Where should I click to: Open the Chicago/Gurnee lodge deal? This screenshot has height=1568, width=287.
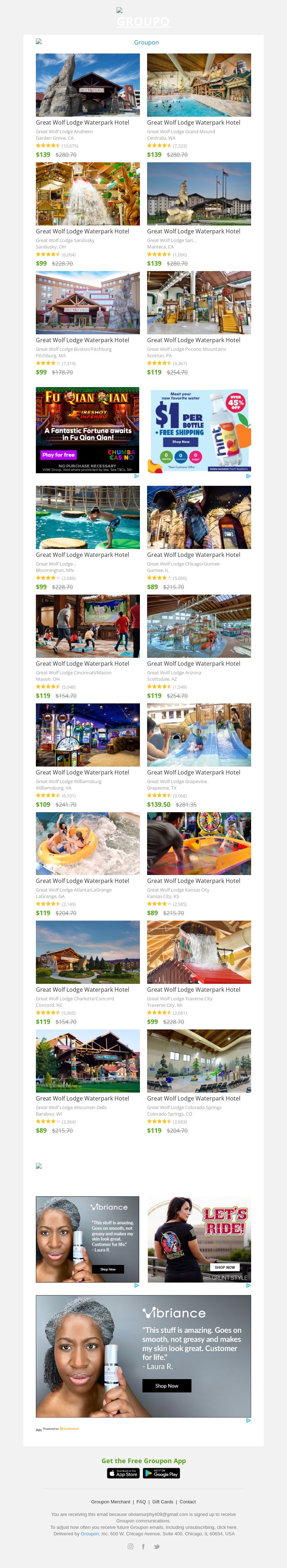199,517
